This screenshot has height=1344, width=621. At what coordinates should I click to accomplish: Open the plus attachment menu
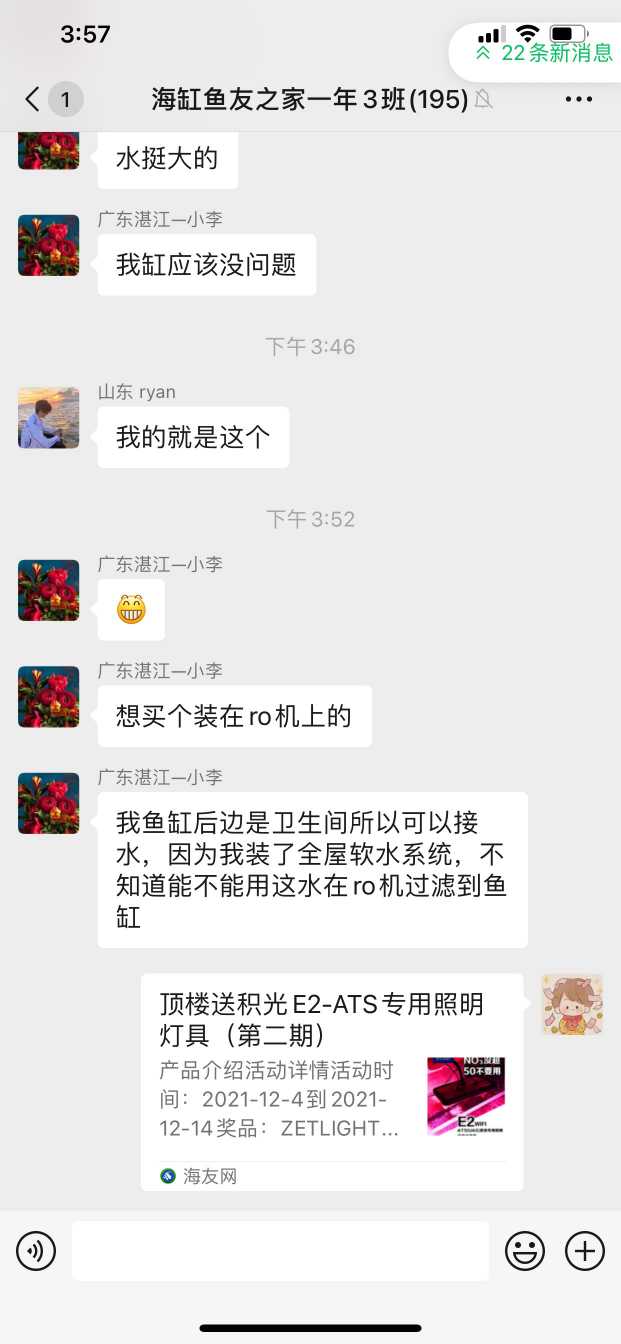[585, 1250]
